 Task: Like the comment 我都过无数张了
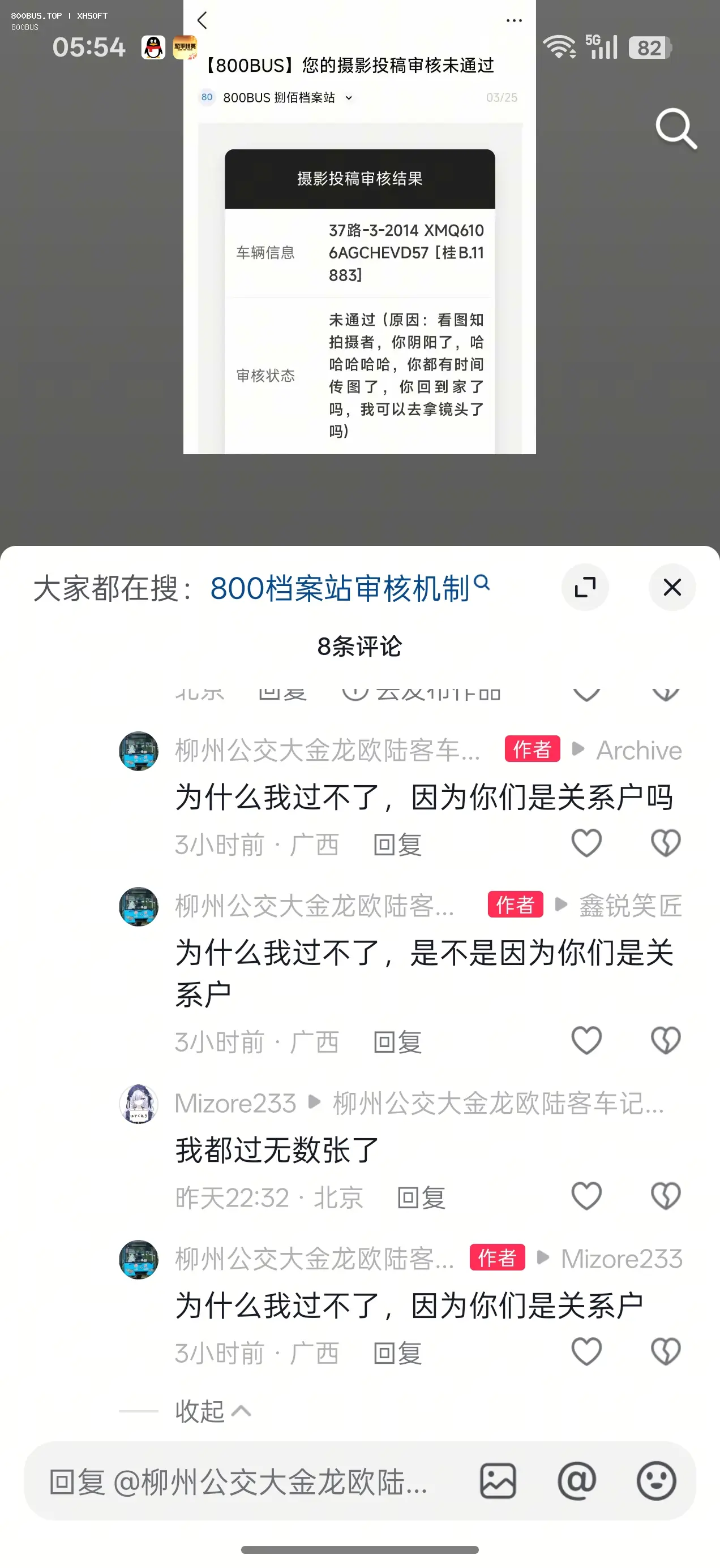[x=586, y=1196]
